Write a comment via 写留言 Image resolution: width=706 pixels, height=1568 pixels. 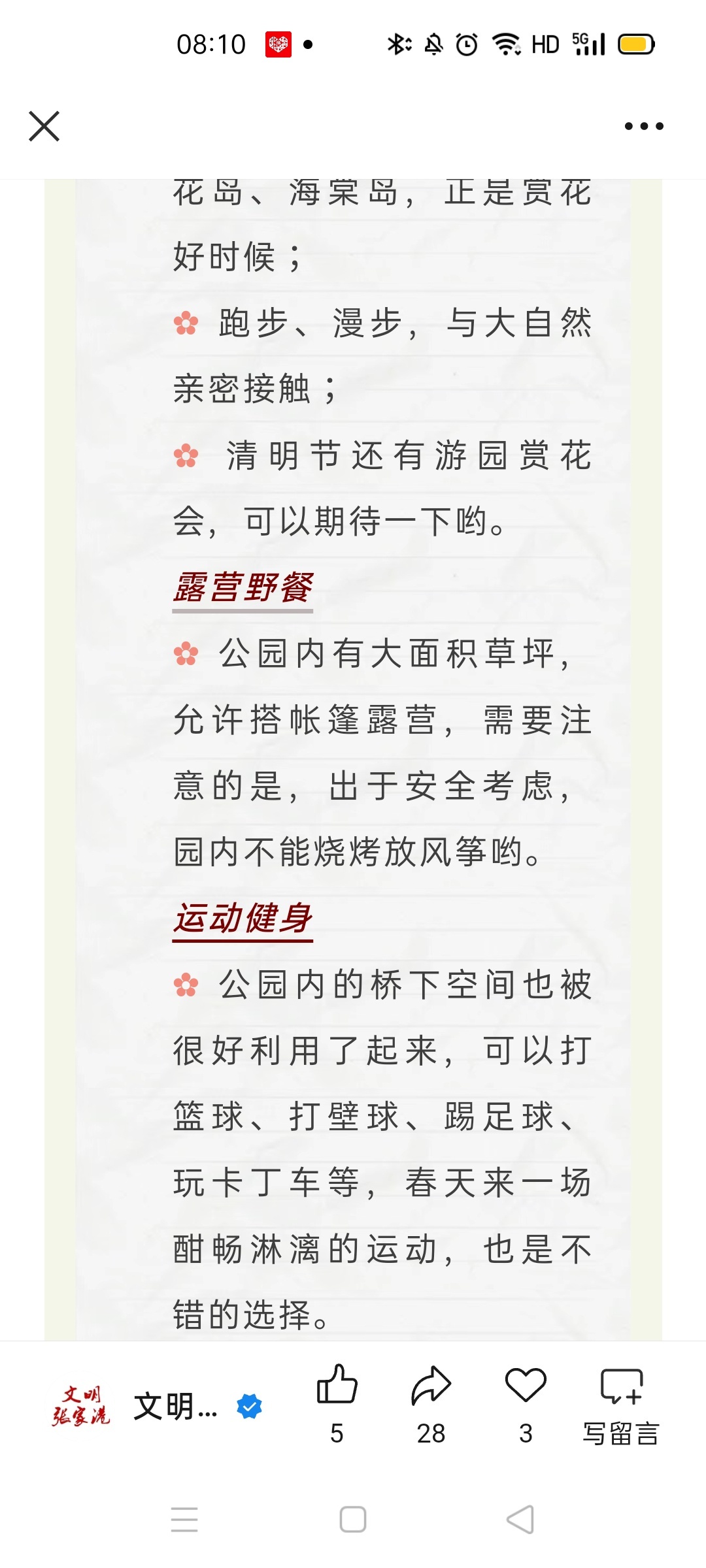coord(621,1401)
